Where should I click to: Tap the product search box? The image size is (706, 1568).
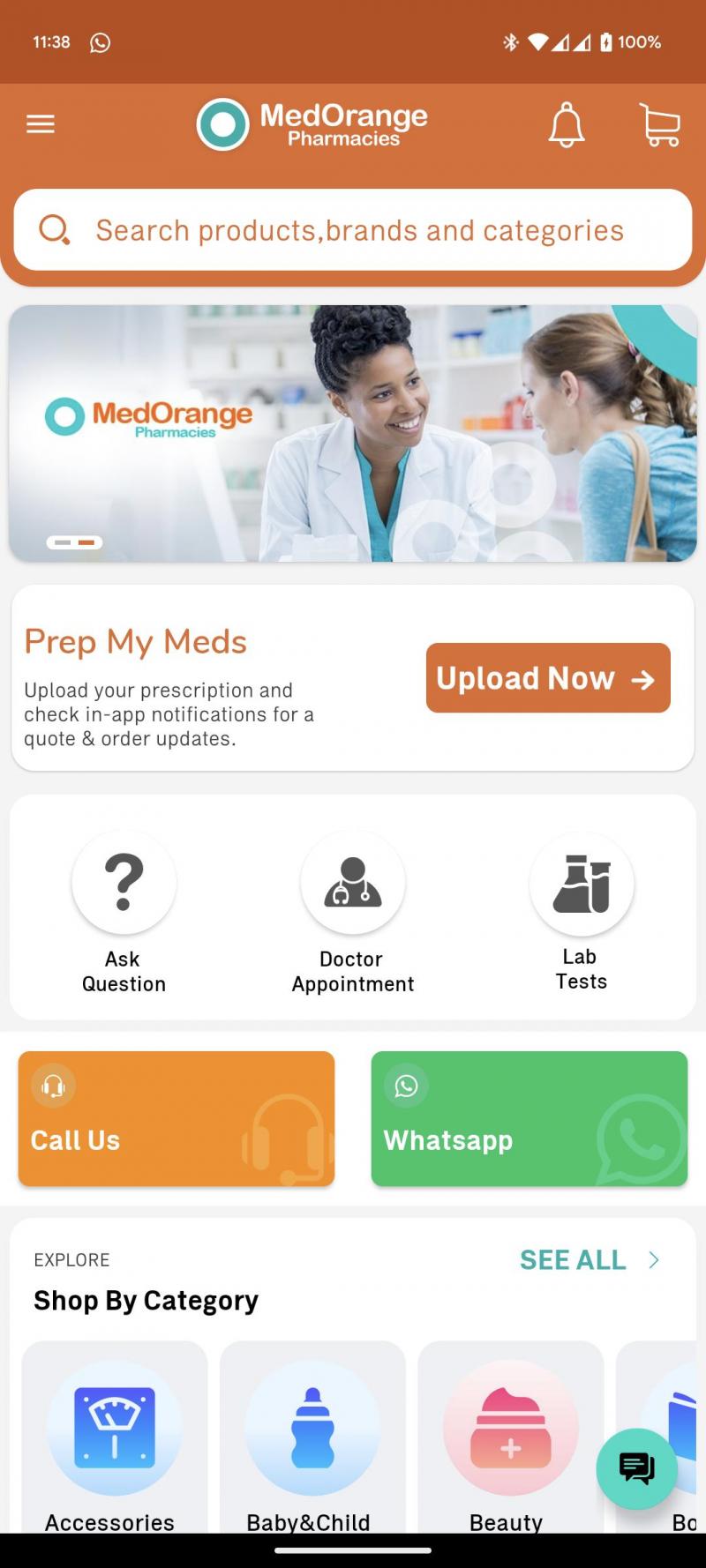[x=353, y=230]
